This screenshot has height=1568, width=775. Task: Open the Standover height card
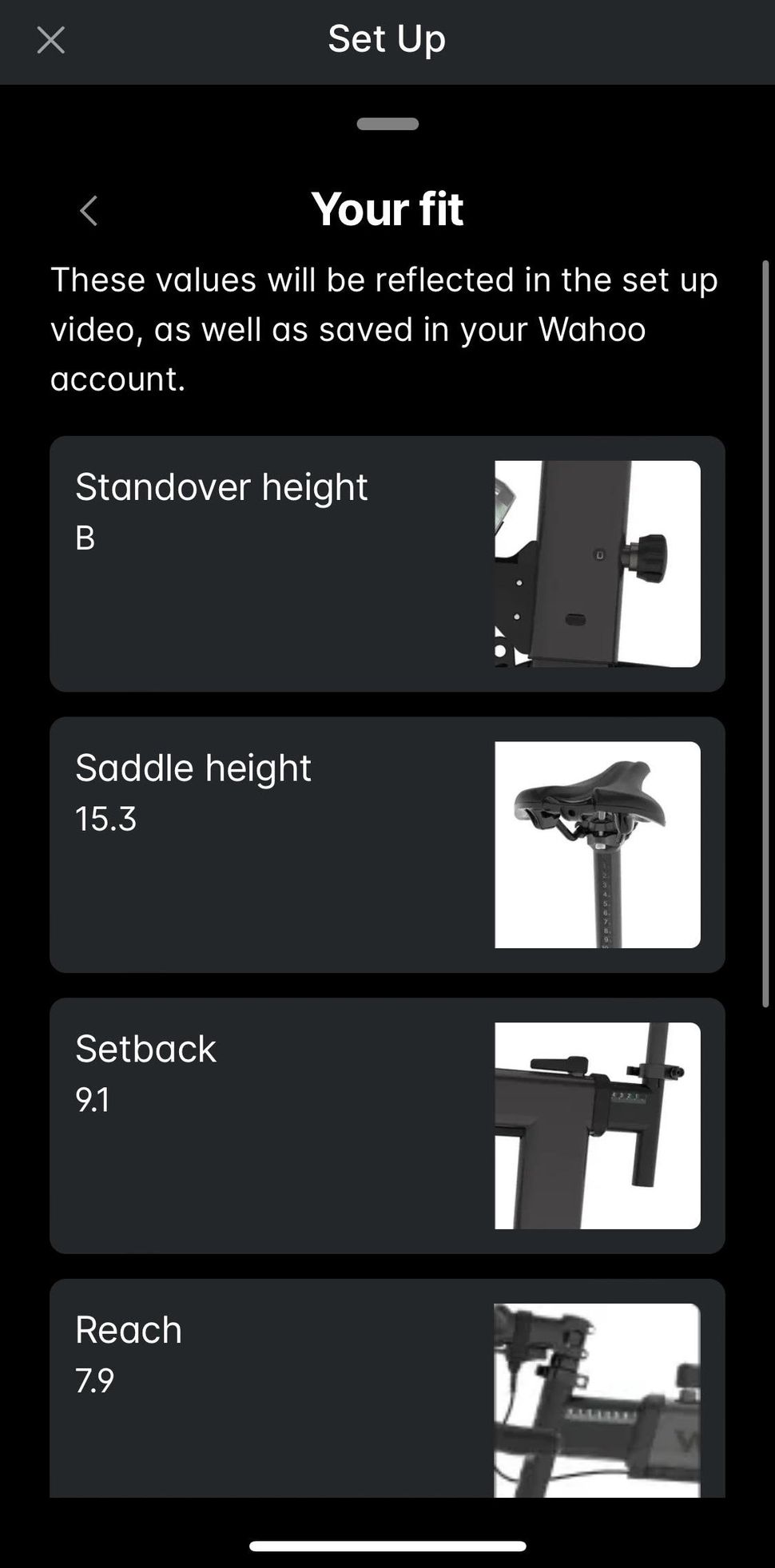[x=387, y=564]
